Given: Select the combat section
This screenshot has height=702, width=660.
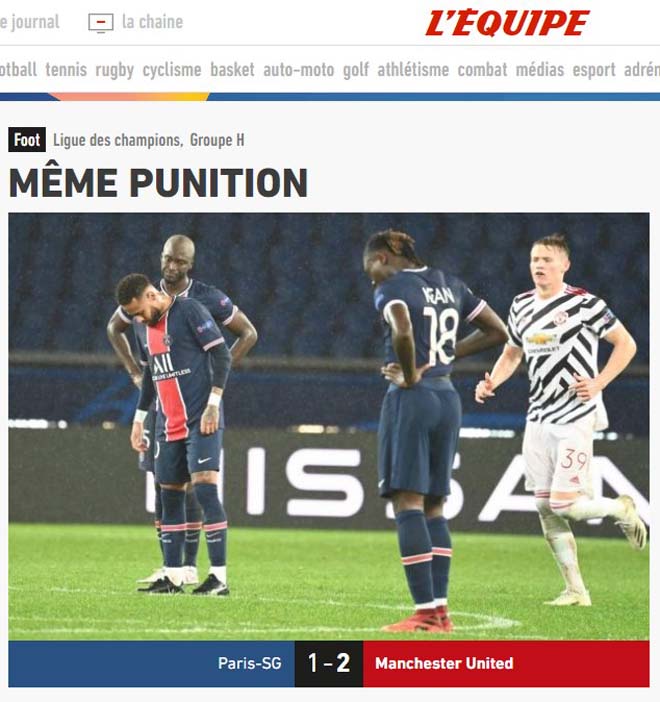Looking at the screenshot, I should [x=482, y=70].
